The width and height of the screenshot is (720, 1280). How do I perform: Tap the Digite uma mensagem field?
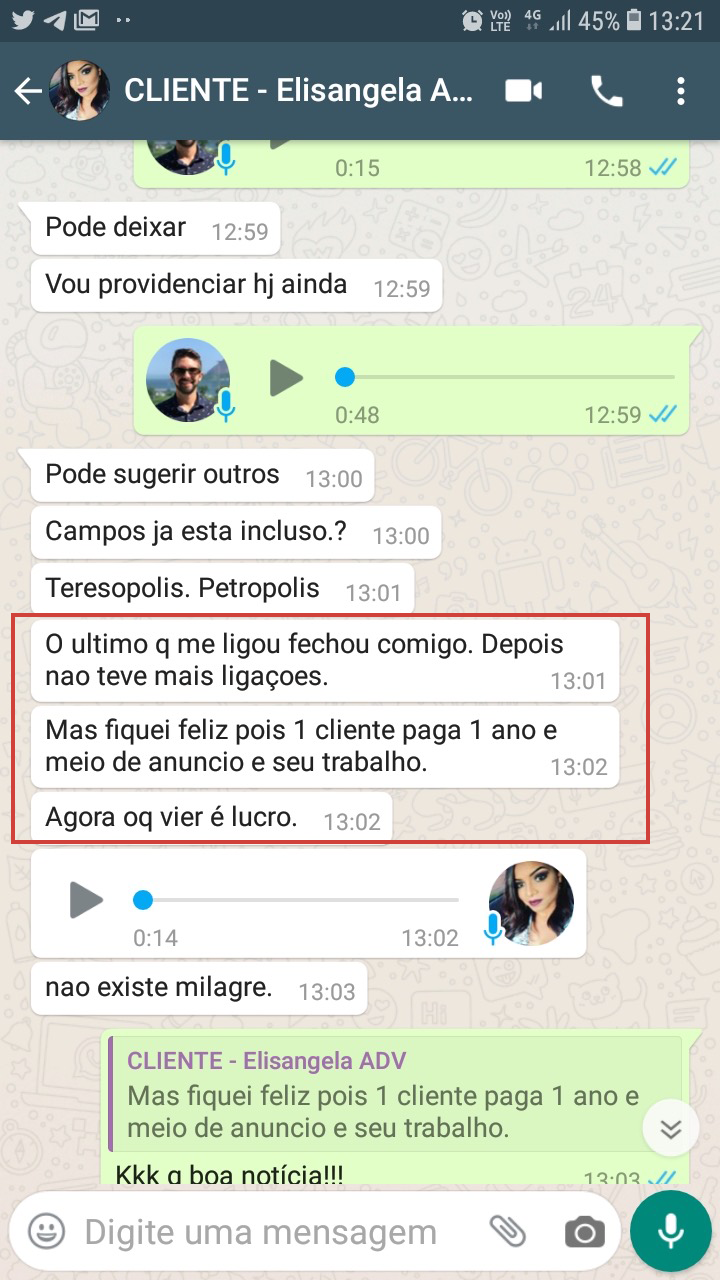point(270,1232)
